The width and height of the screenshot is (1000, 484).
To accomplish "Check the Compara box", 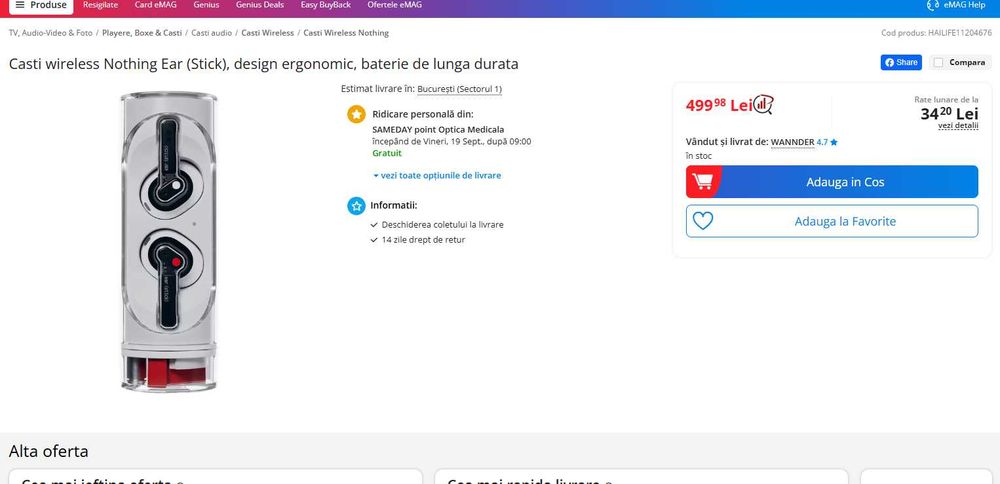I will pyautogui.click(x=938, y=62).
